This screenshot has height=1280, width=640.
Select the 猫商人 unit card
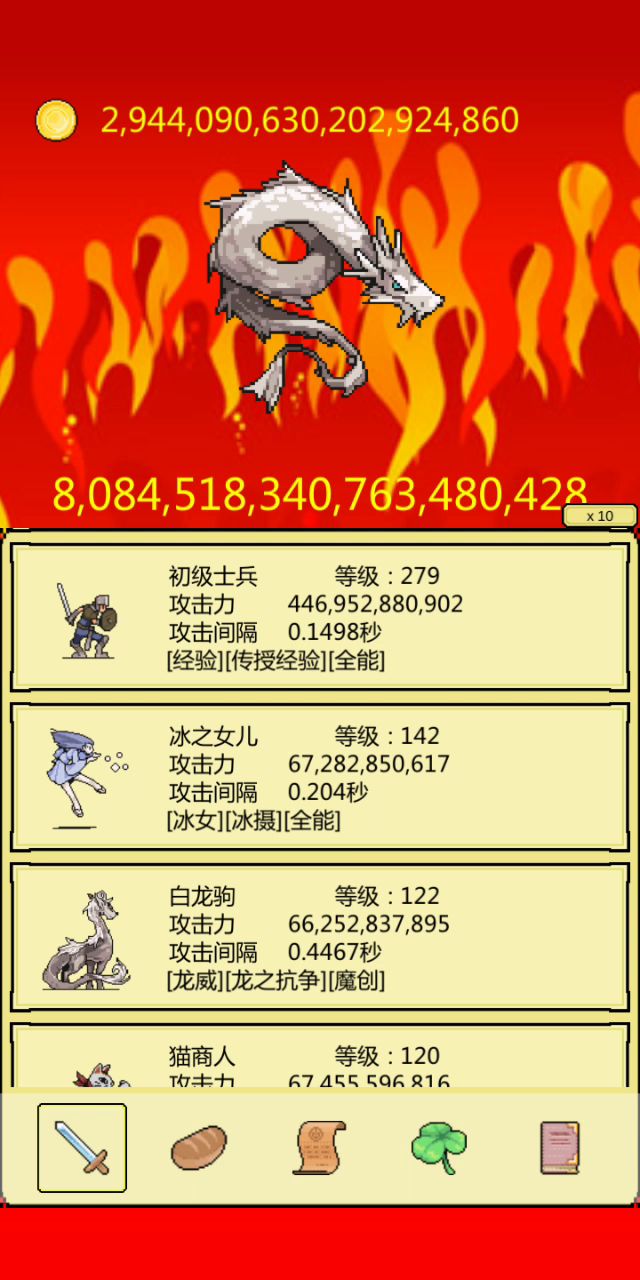(320, 1060)
